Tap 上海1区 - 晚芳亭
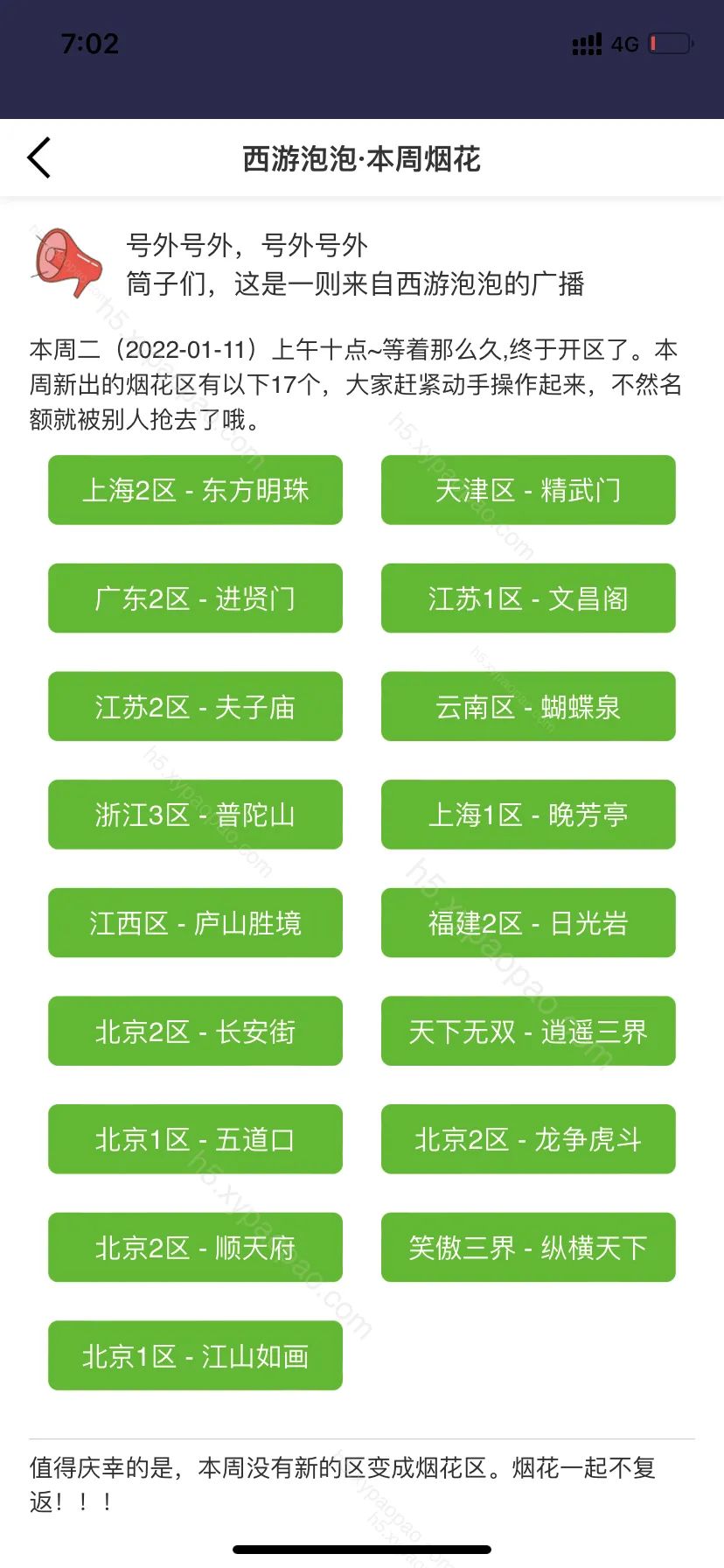 coord(528,815)
